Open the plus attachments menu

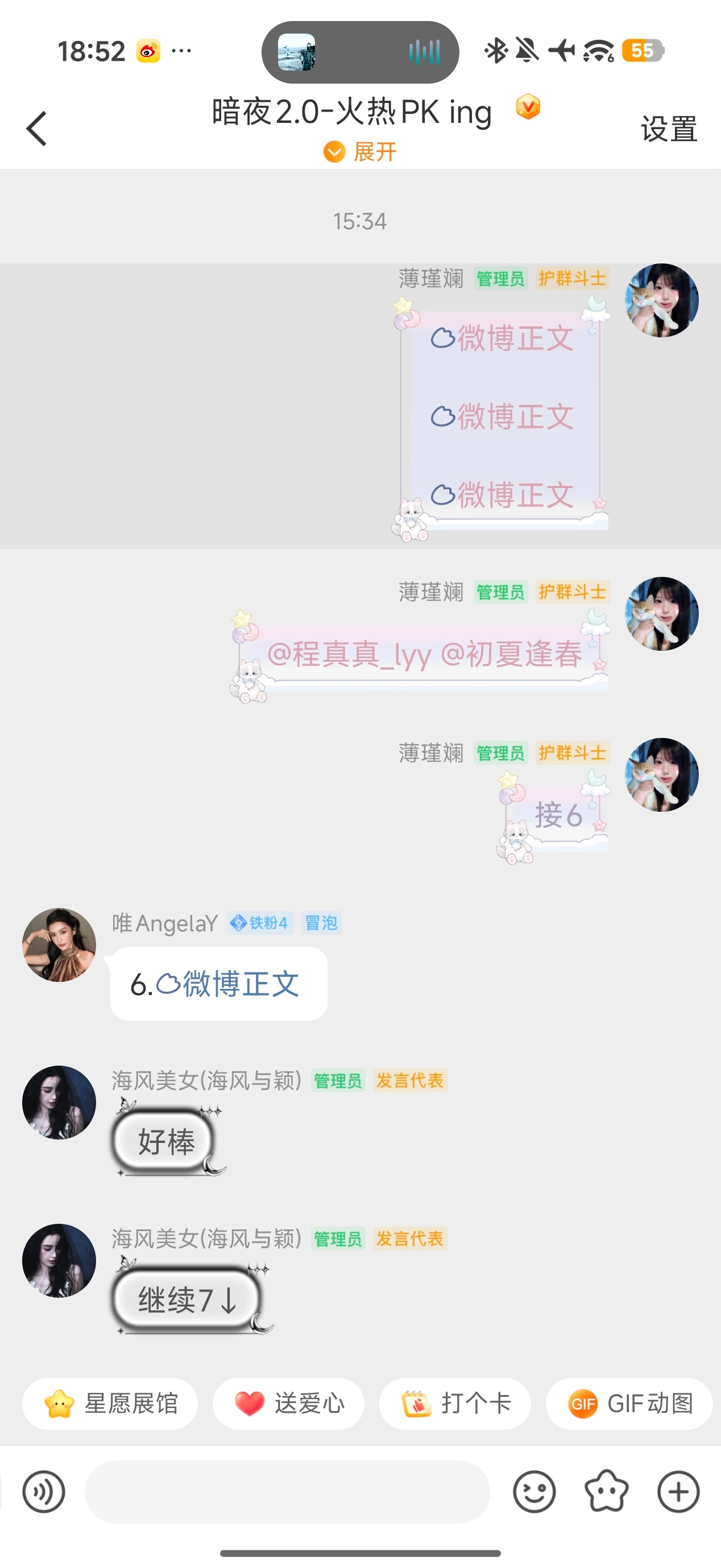point(678,1492)
